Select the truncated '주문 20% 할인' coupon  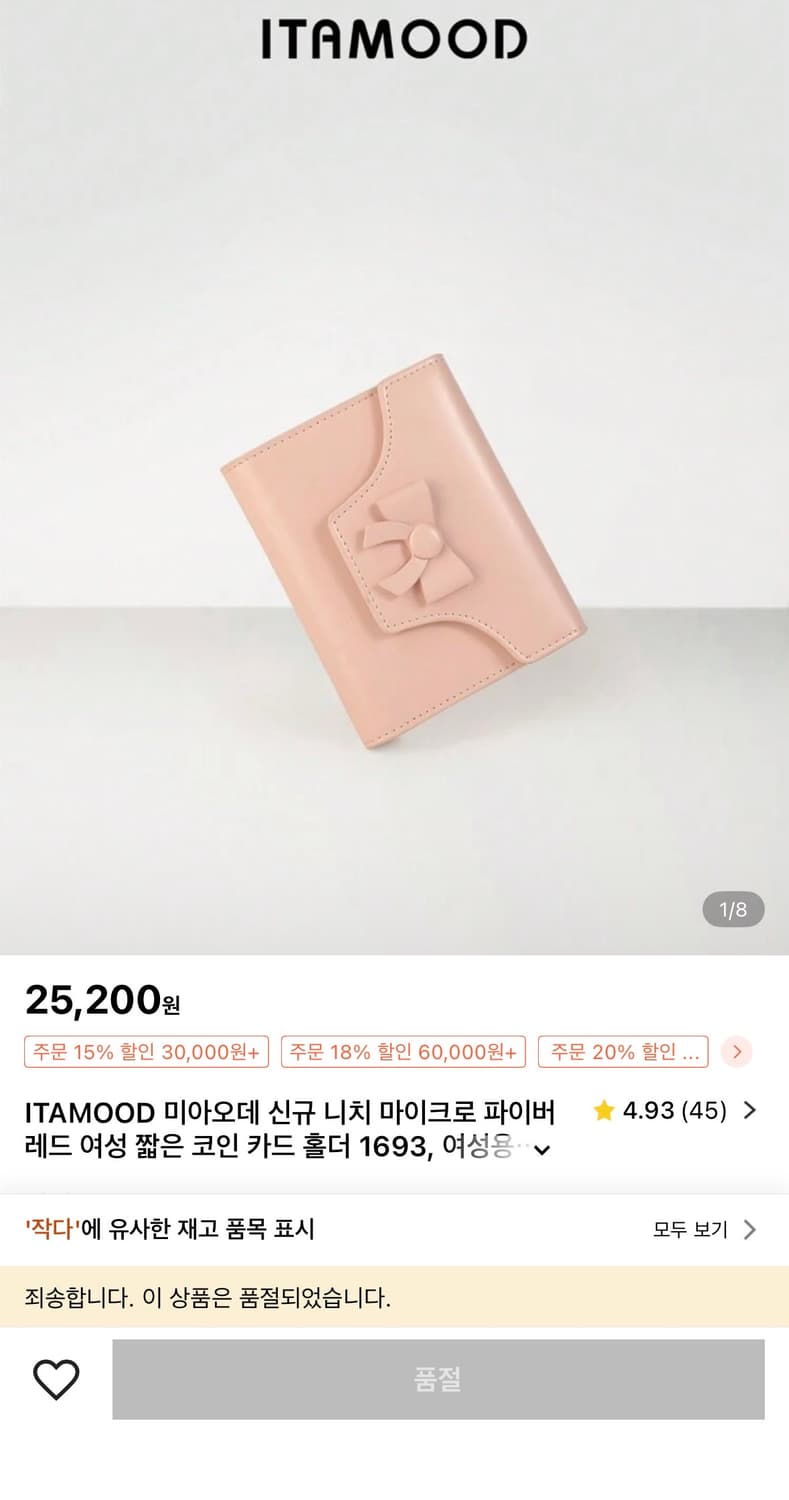(623, 1052)
